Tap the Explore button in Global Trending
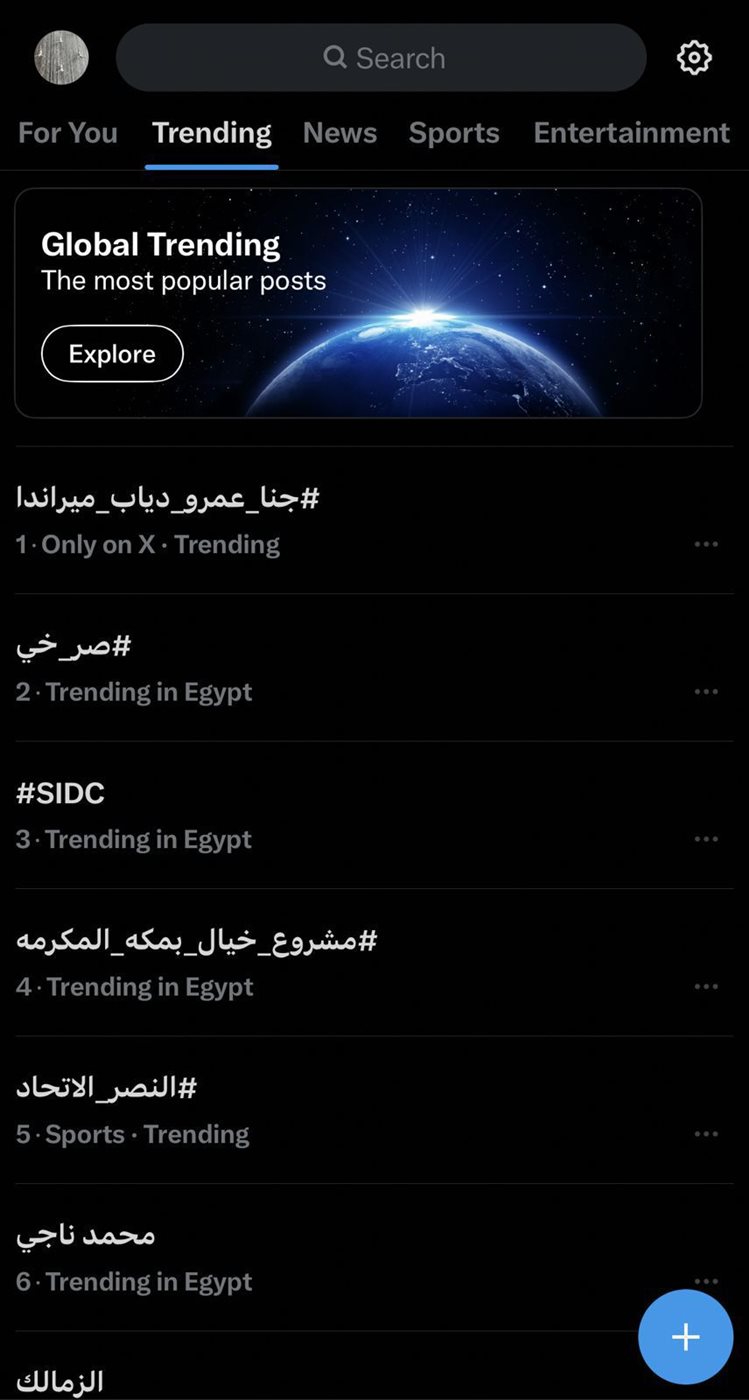This screenshot has width=749, height=1400. [112, 353]
